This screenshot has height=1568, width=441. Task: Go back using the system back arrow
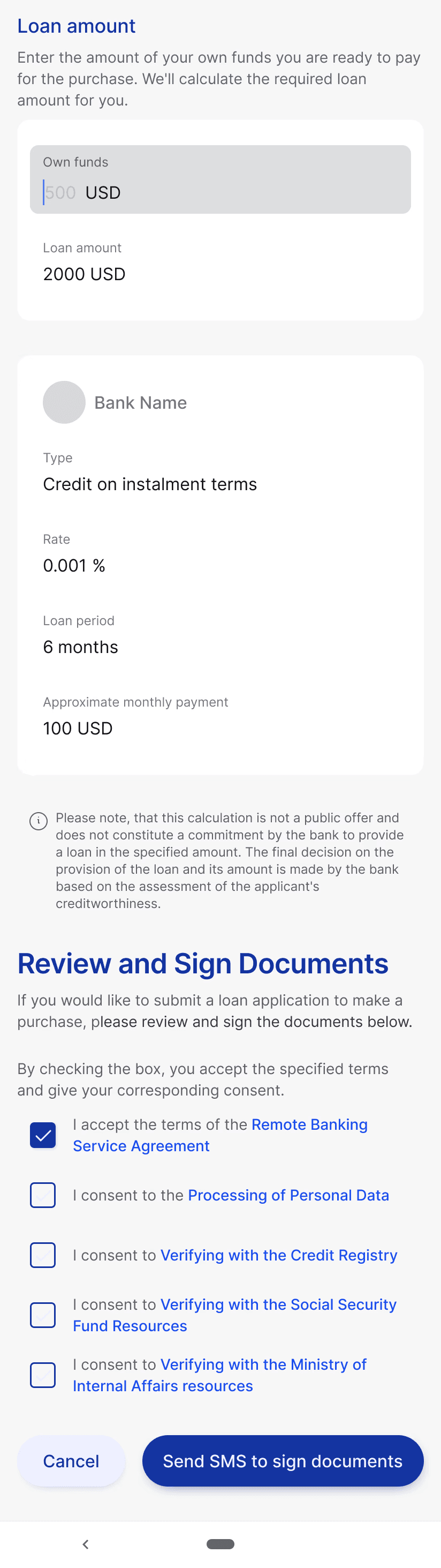tap(86, 1544)
